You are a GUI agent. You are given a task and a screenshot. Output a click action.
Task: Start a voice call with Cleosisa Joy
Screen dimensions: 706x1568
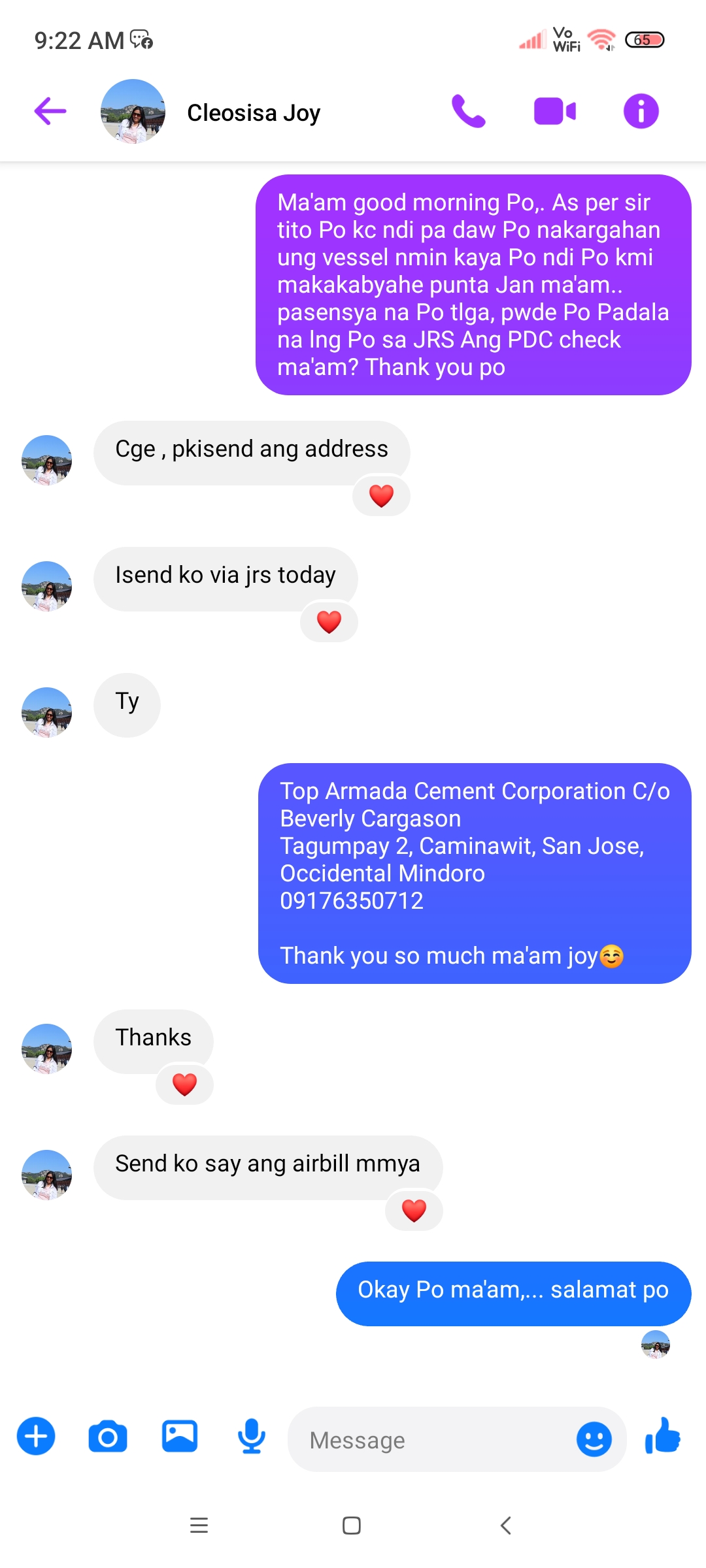468,111
